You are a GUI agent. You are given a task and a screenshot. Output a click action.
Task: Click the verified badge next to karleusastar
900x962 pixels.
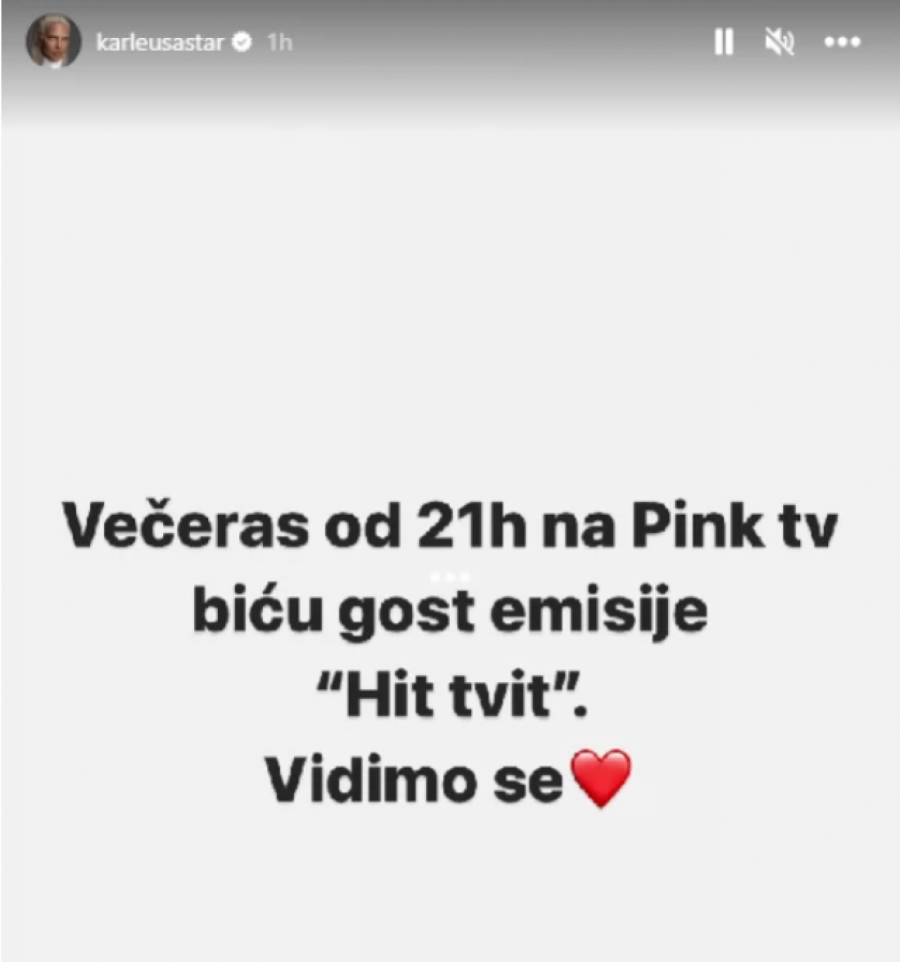click(240, 42)
